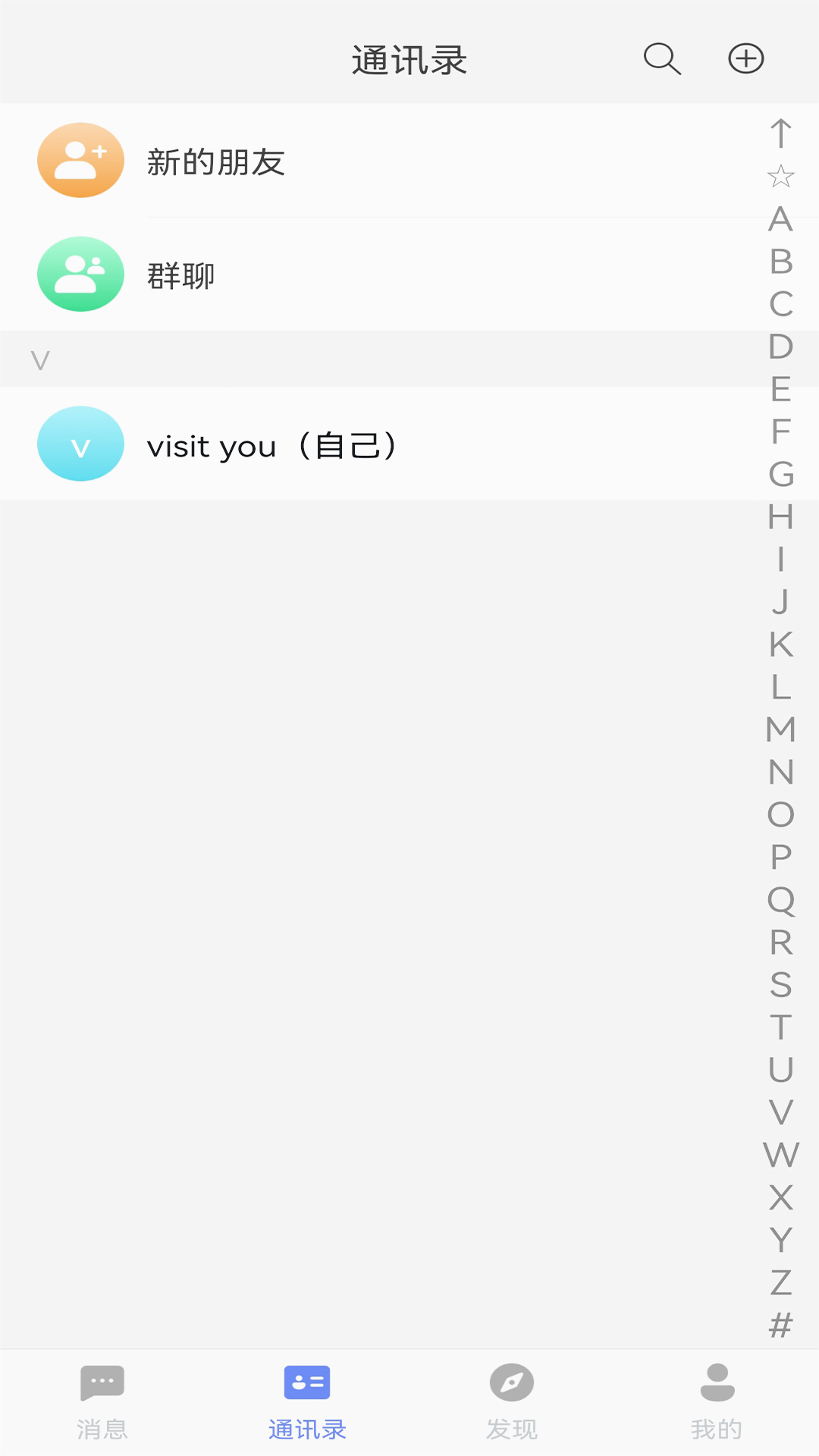Jump to starred contacts in index
The width and height of the screenshot is (819, 1456).
tap(780, 177)
